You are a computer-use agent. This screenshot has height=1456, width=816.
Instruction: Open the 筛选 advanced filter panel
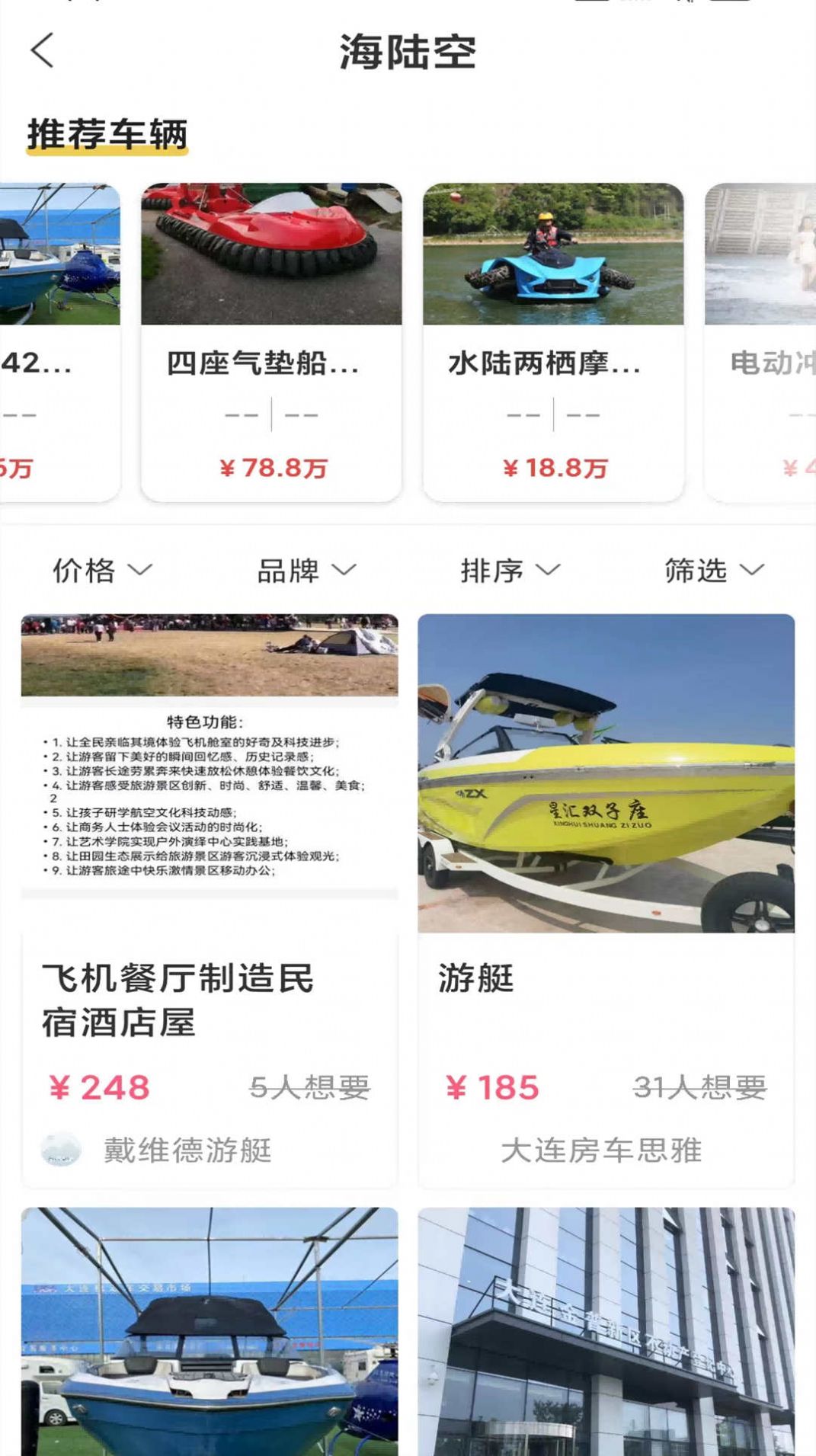712,568
